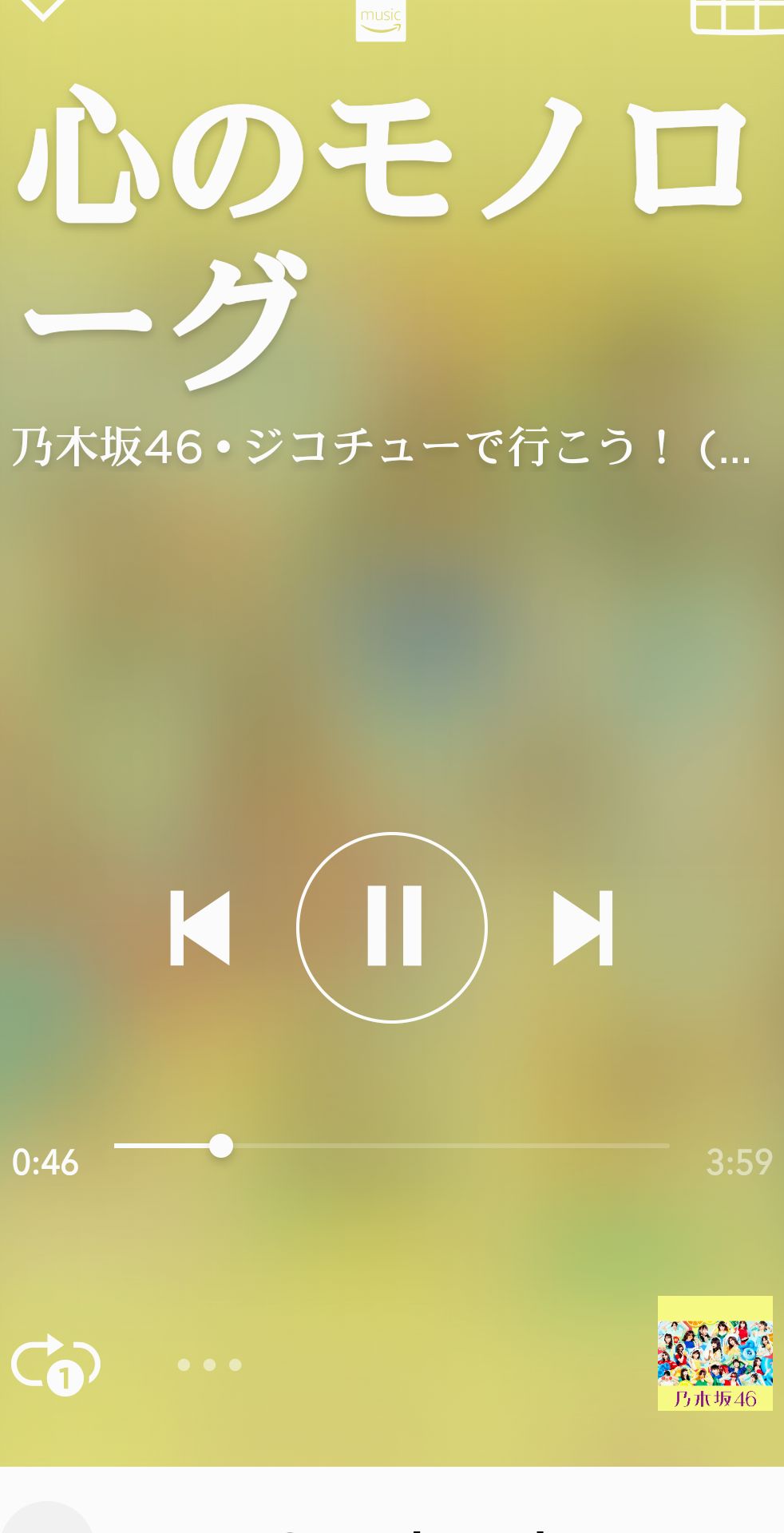Toggle play/pause state of the track
Image resolution: width=784 pixels, height=1533 pixels.
pos(392,926)
